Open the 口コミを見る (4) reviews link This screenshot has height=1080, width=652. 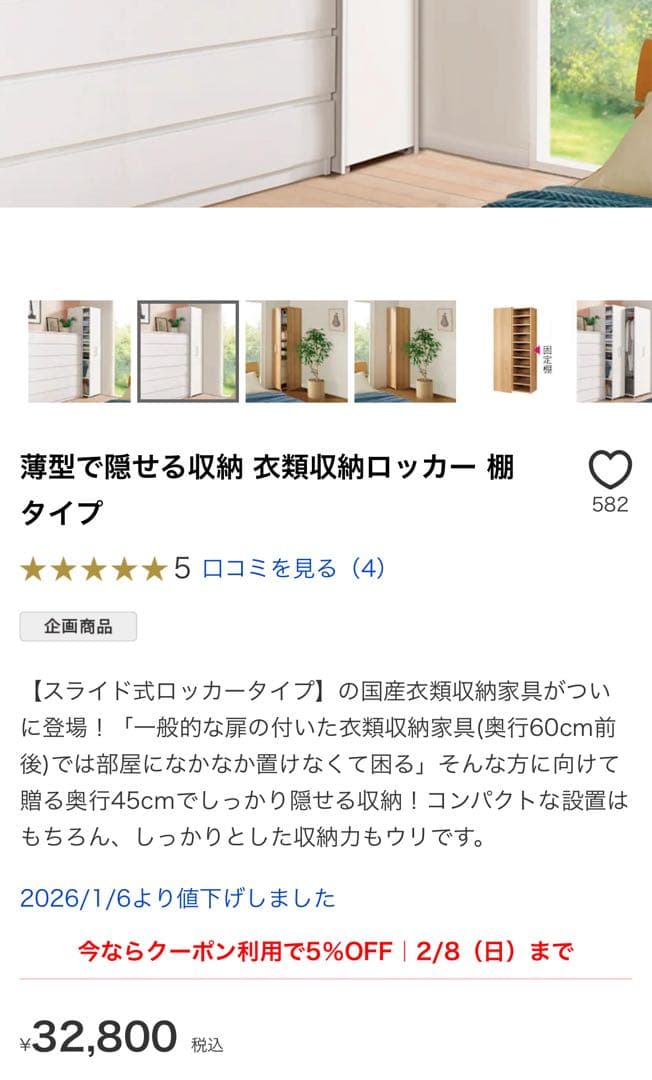(x=293, y=569)
